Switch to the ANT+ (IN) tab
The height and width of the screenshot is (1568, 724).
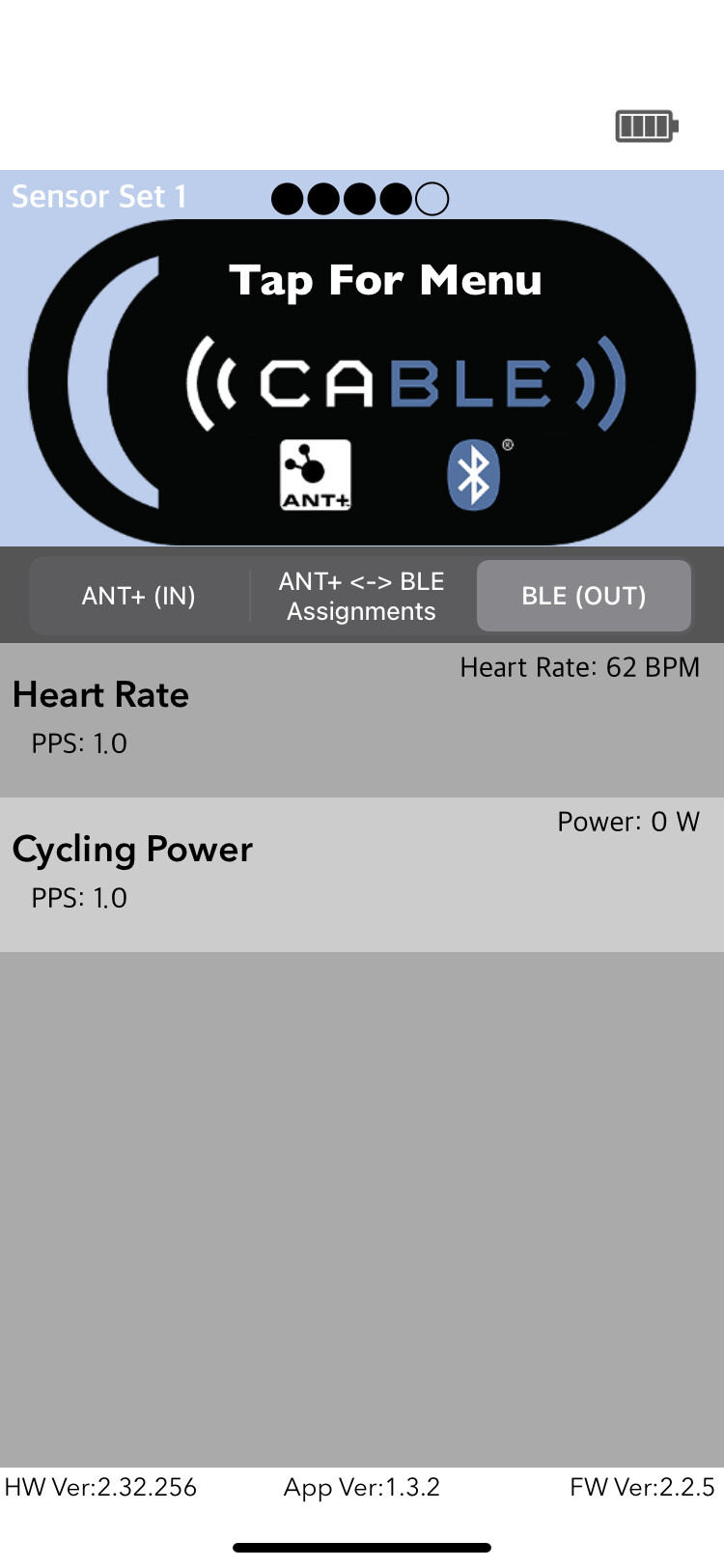pyautogui.click(x=139, y=596)
